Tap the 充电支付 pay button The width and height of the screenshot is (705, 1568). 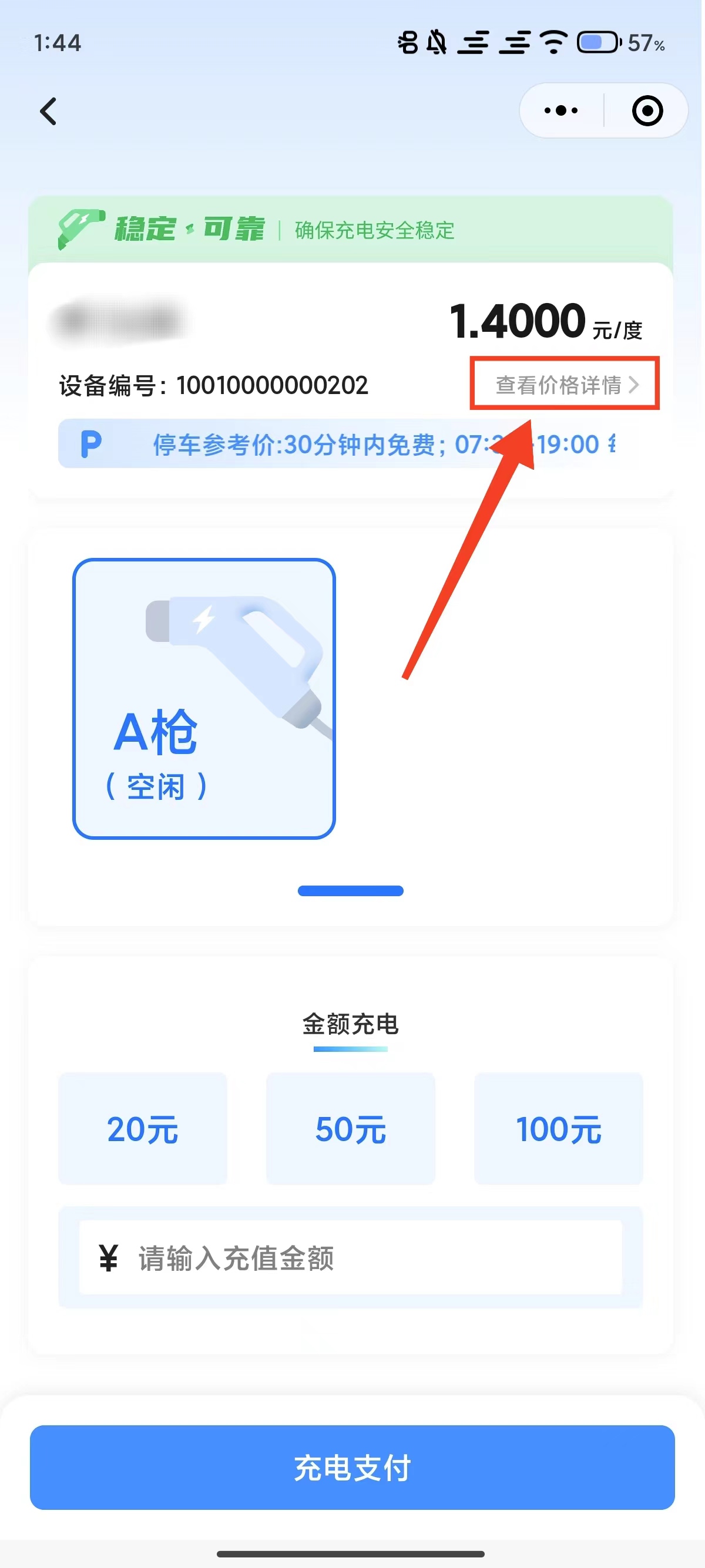(x=352, y=1468)
